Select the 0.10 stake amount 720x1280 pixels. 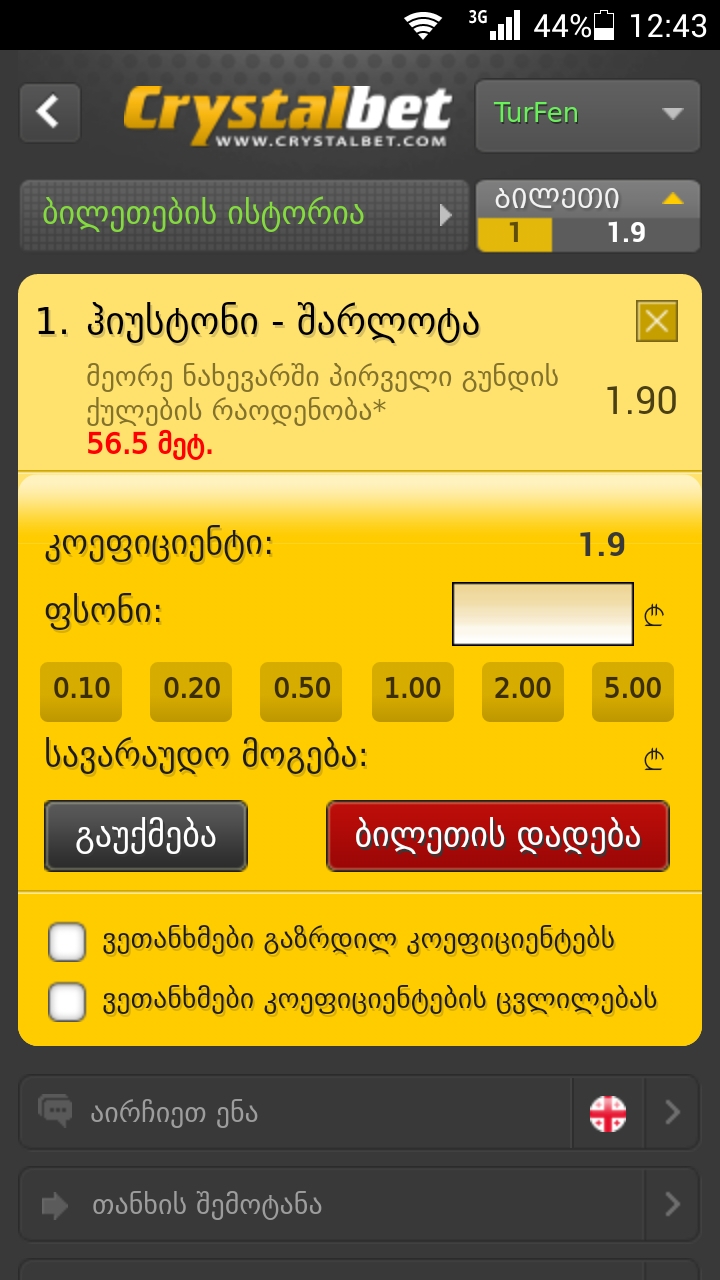click(81, 690)
